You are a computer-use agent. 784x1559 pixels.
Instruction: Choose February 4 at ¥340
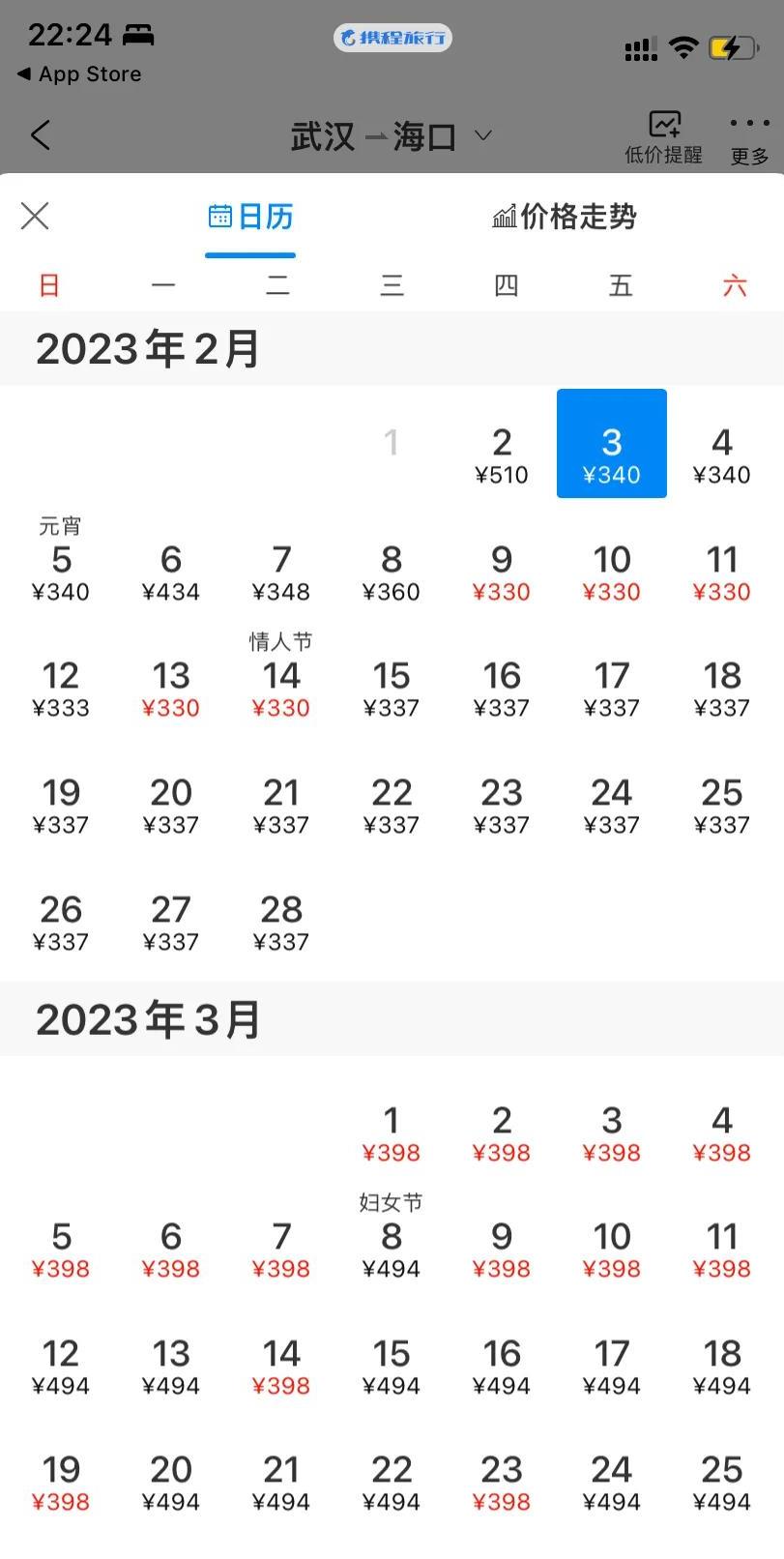pos(721,455)
